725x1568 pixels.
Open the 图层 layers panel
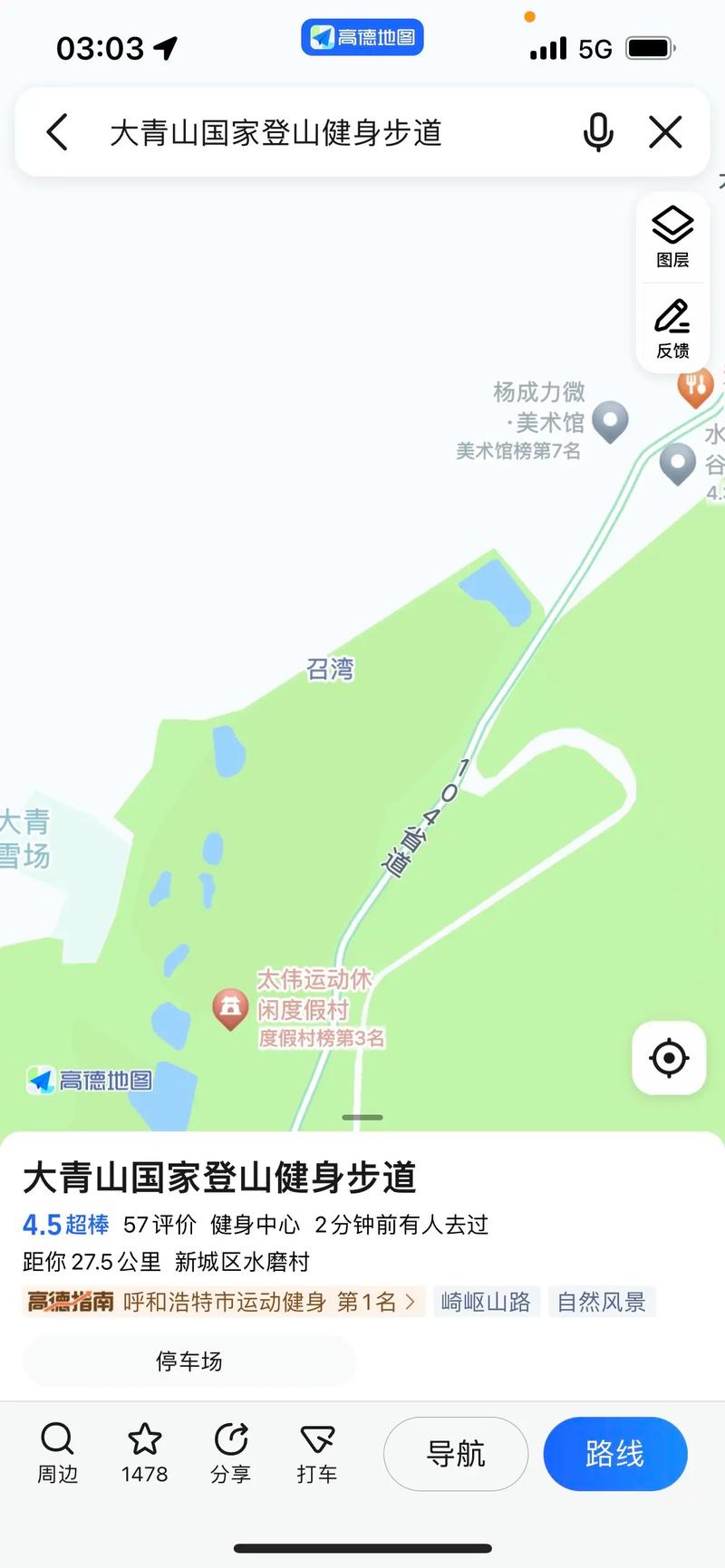tap(672, 237)
